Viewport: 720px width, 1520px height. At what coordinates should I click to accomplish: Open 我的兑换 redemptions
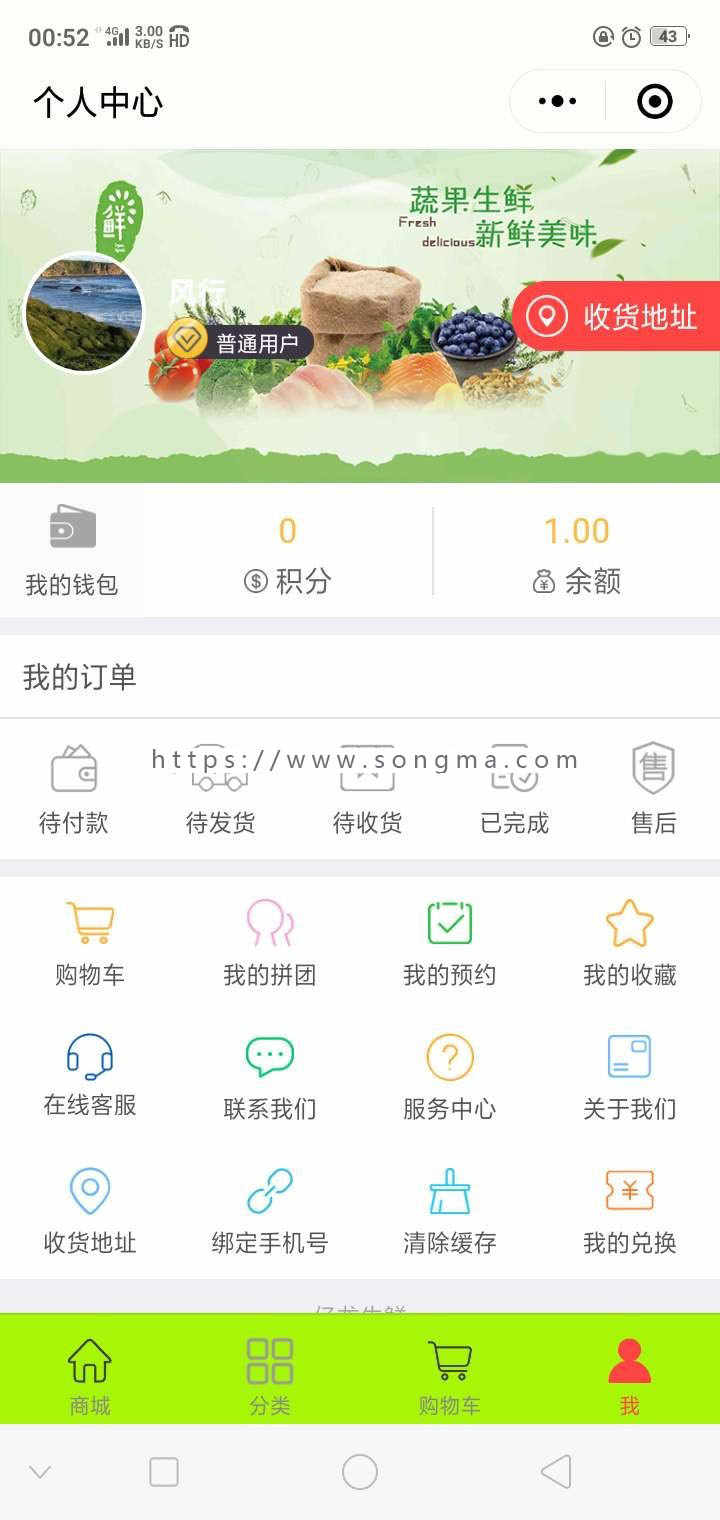pos(630,1211)
